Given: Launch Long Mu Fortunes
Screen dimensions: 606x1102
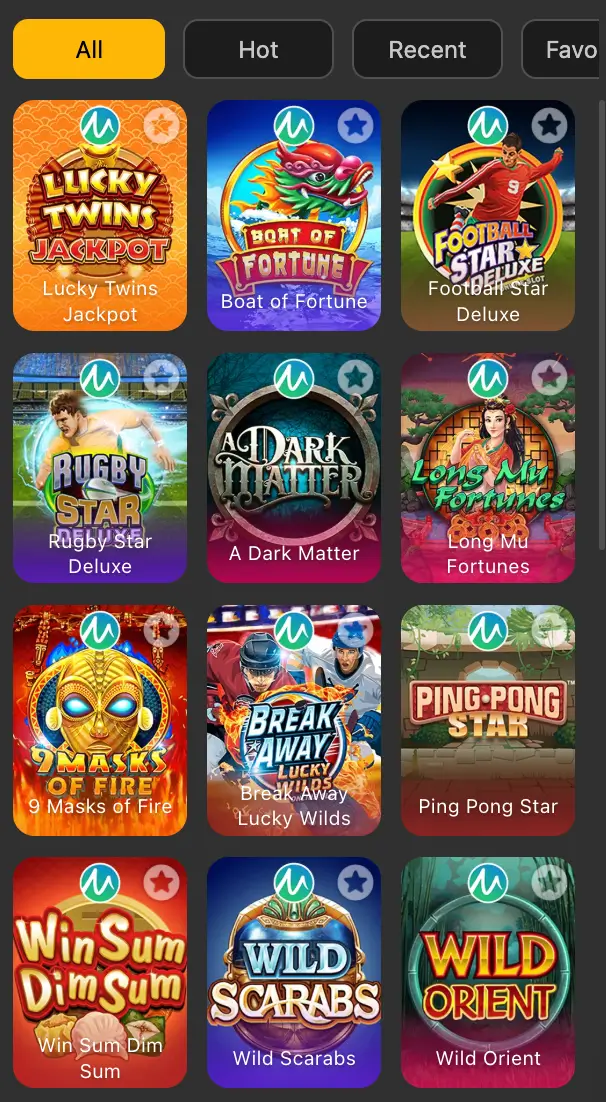Looking at the screenshot, I should [488, 467].
